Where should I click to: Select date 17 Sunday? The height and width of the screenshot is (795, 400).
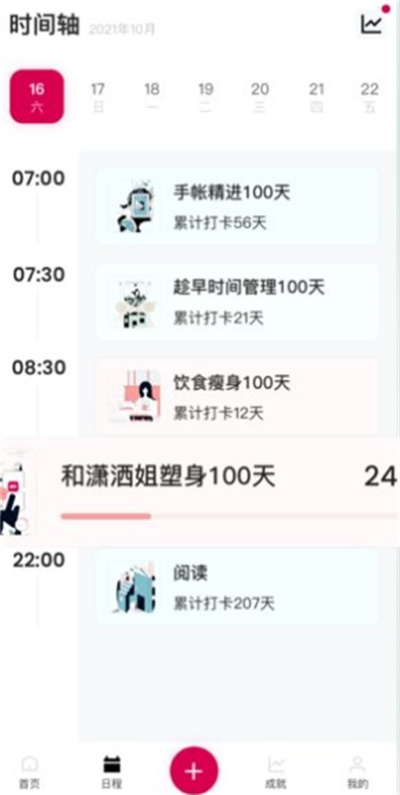click(x=97, y=97)
